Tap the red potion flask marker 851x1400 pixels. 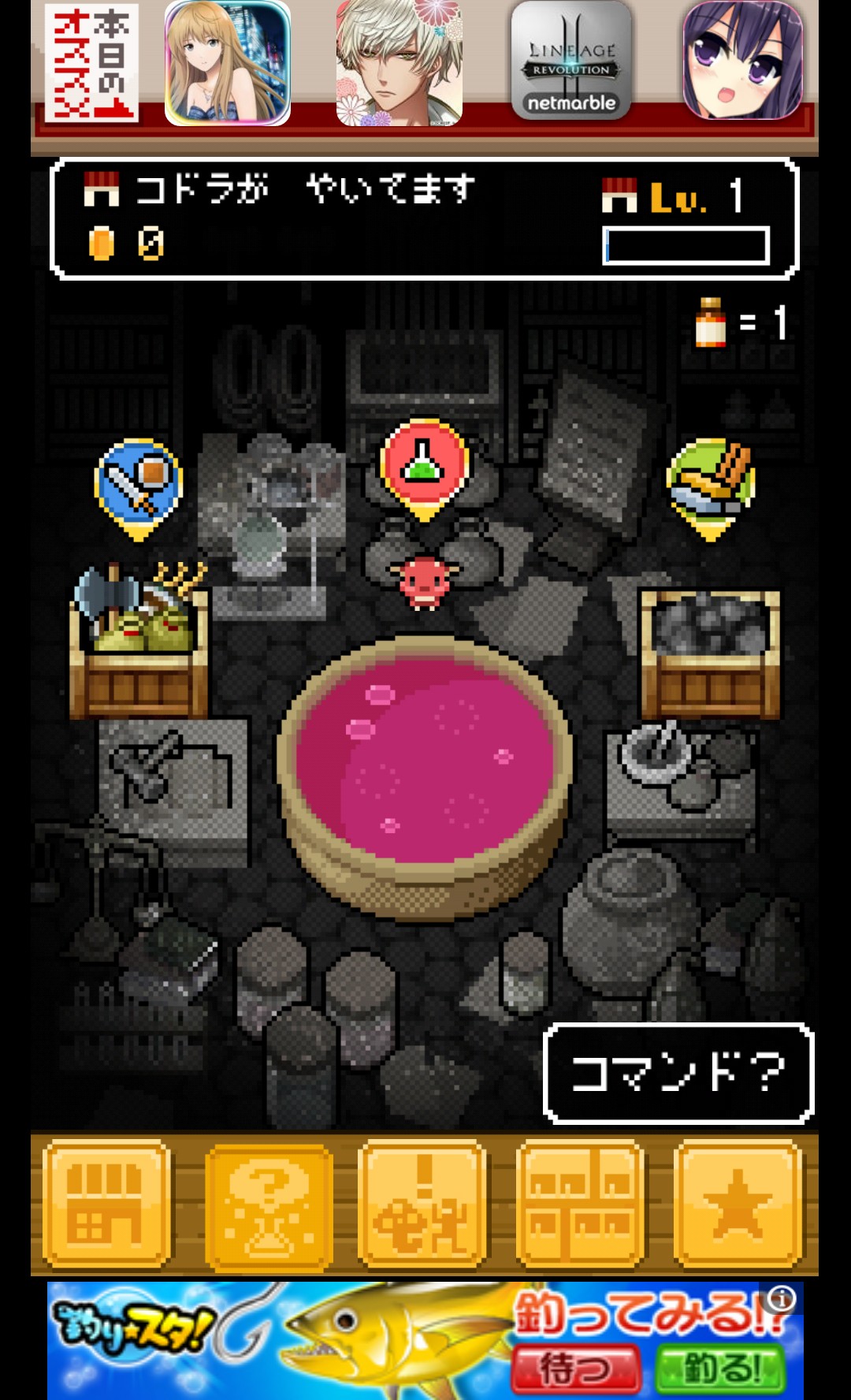425,468
